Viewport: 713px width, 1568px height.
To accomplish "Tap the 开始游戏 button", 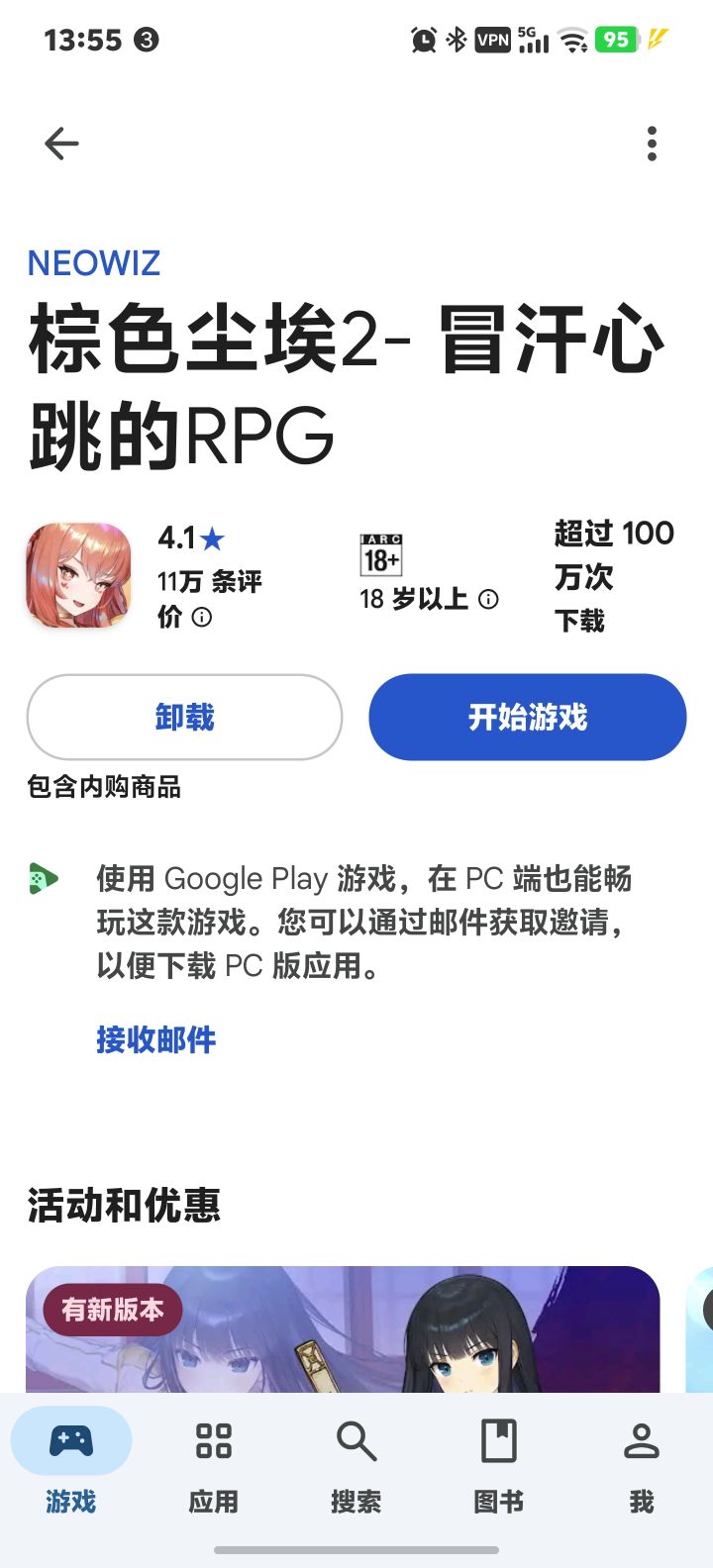I will [x=526, y=717].
